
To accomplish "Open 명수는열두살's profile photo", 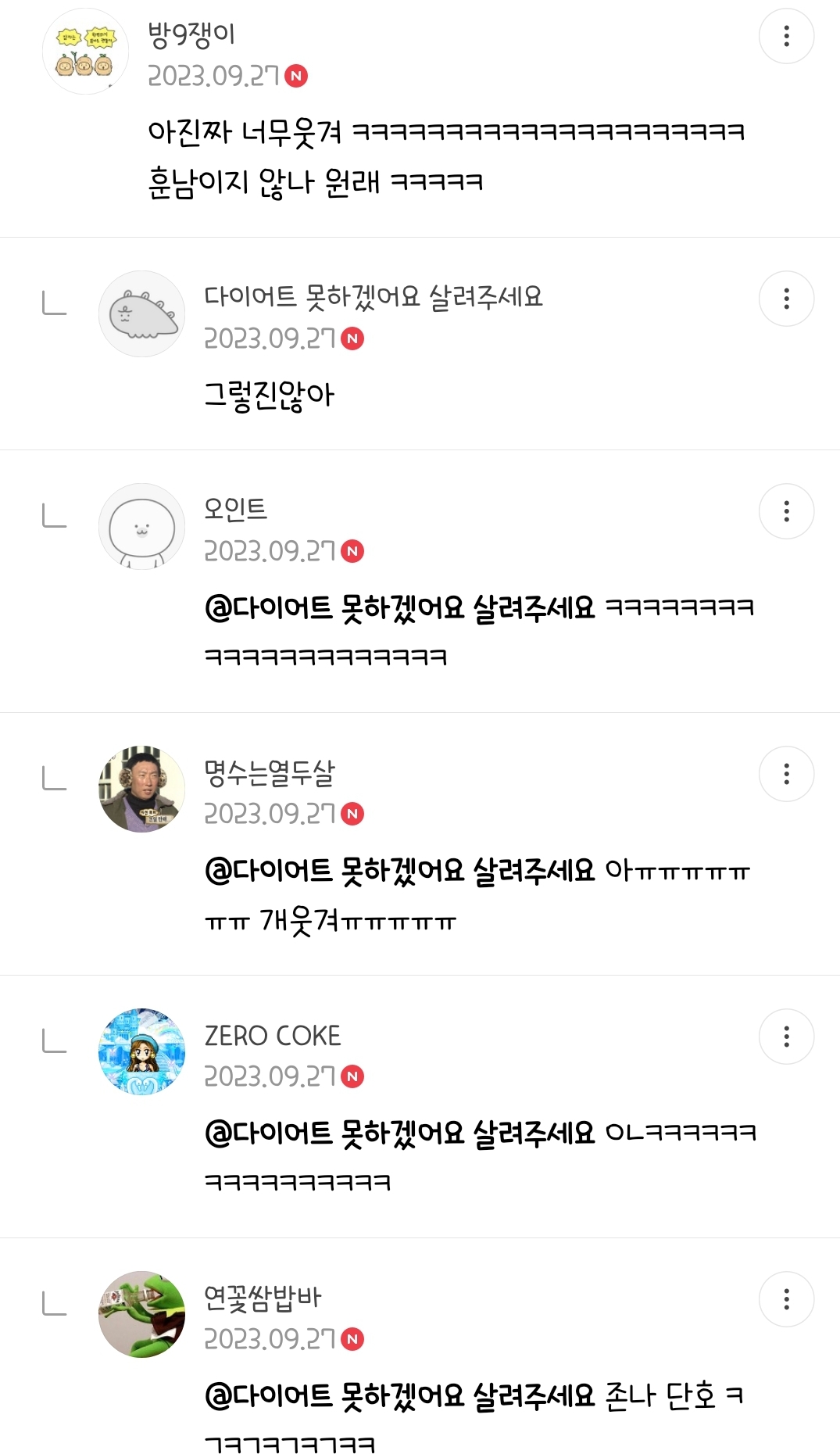I will (x=141, y=790).
